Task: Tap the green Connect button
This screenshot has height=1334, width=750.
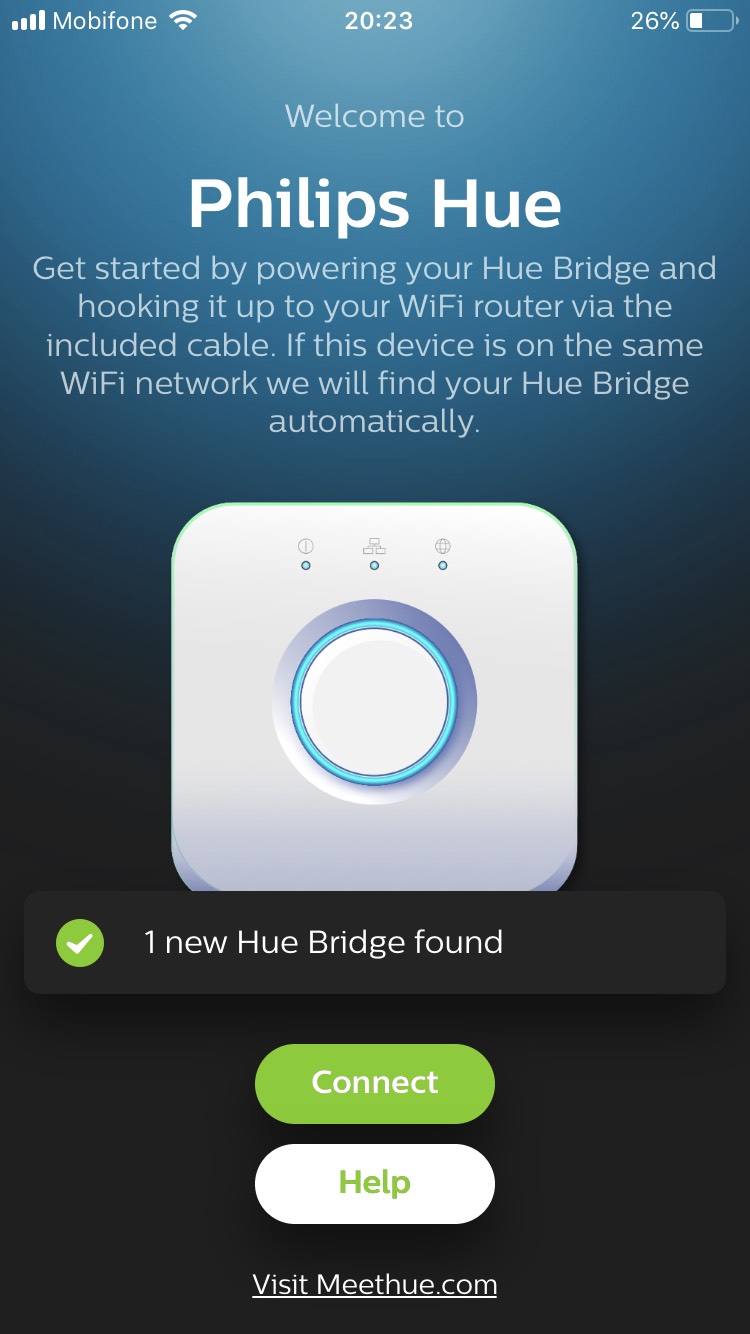Action: click(374, 1083)
